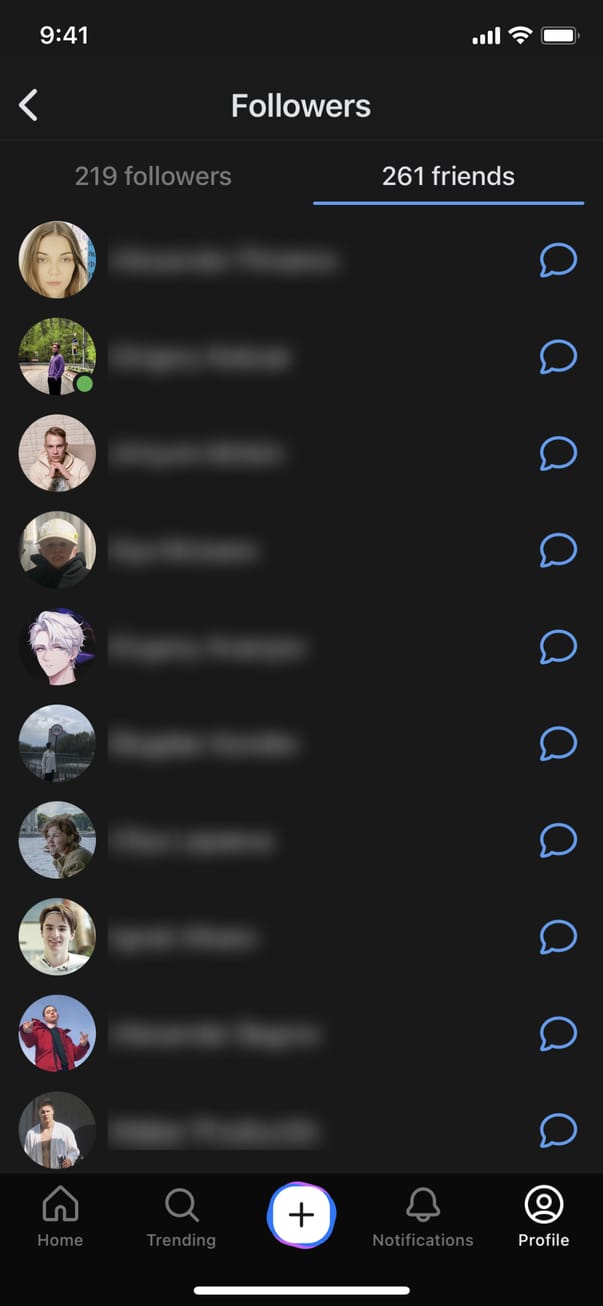
Task: Open the first friend with the long-haired woman avatar
Action: point(57,260)
